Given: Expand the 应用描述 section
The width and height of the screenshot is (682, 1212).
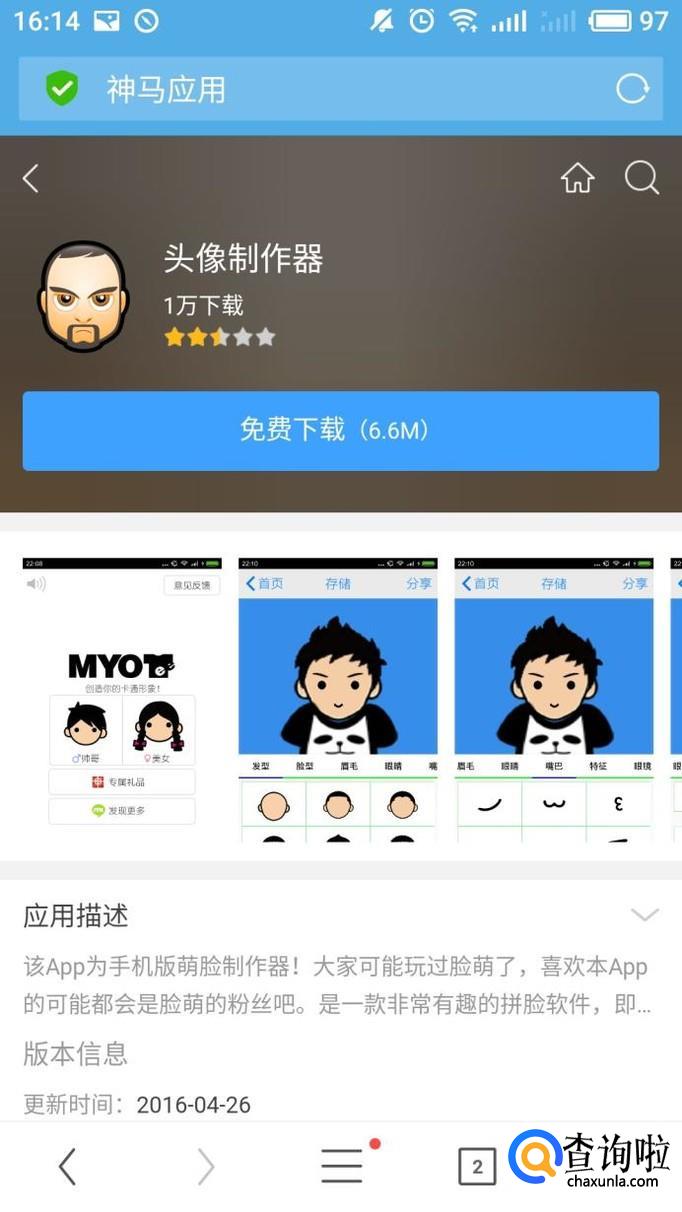Looking at the screenshot, I should 645,915.
